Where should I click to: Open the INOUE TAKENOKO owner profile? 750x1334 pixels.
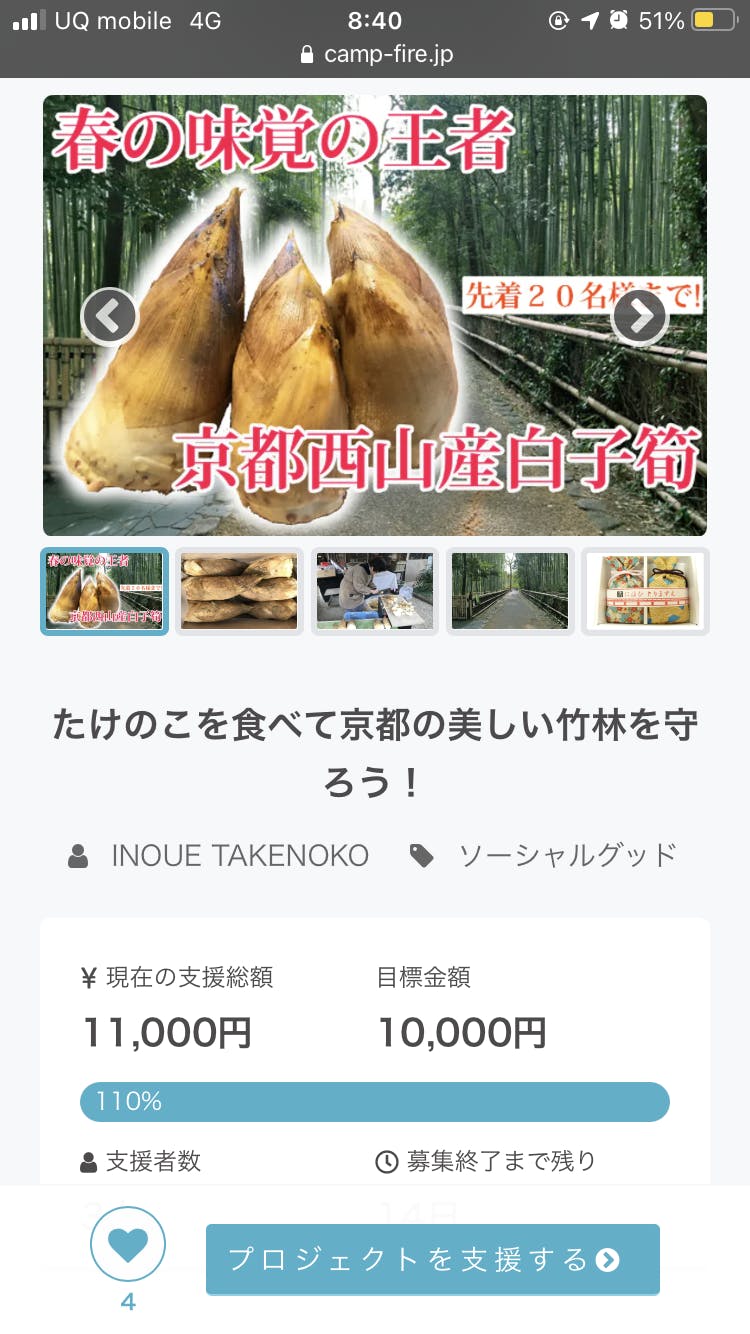tap(239, 856)
